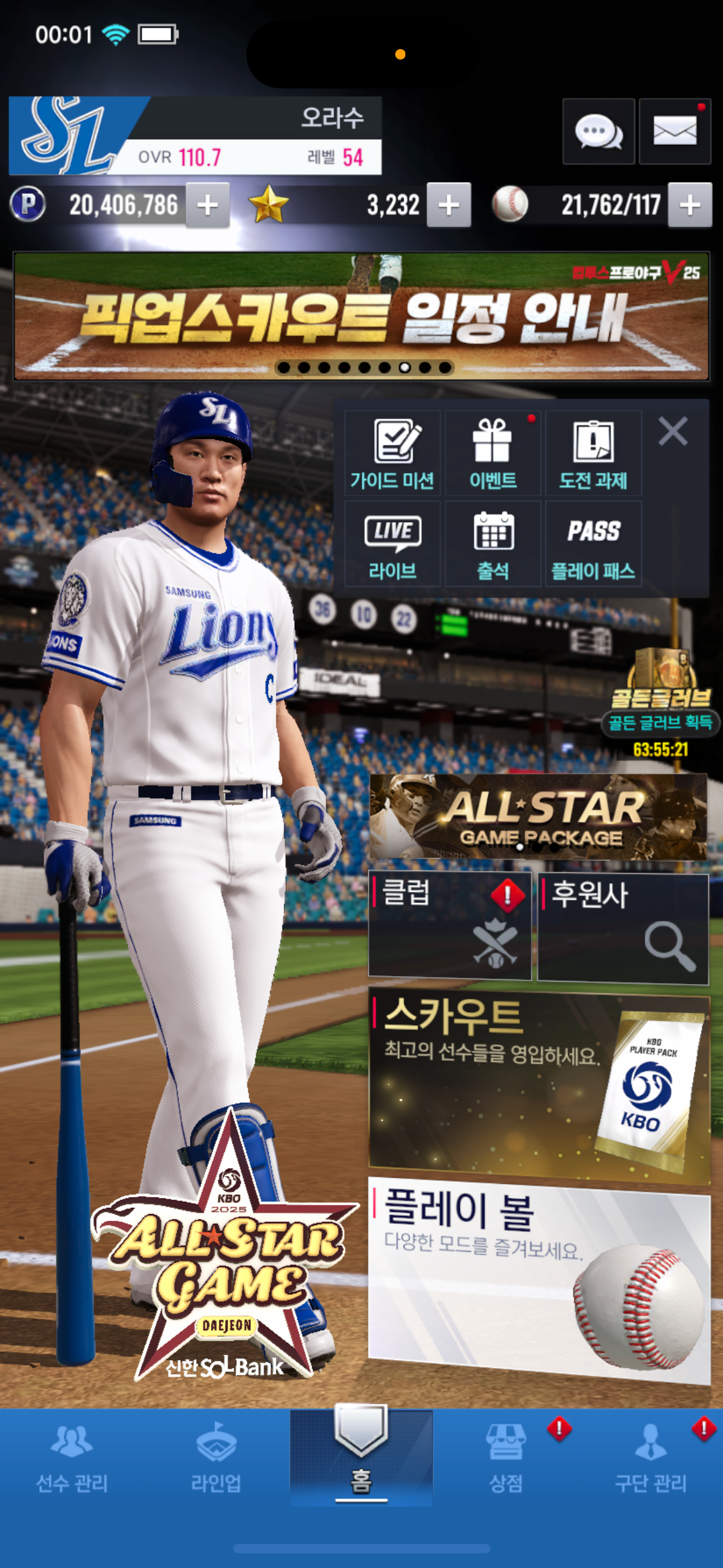Open the All Star Game Package banner
Image resolution: width=723 pixels, height=1568 pixels.
click(x=538, y=817)
